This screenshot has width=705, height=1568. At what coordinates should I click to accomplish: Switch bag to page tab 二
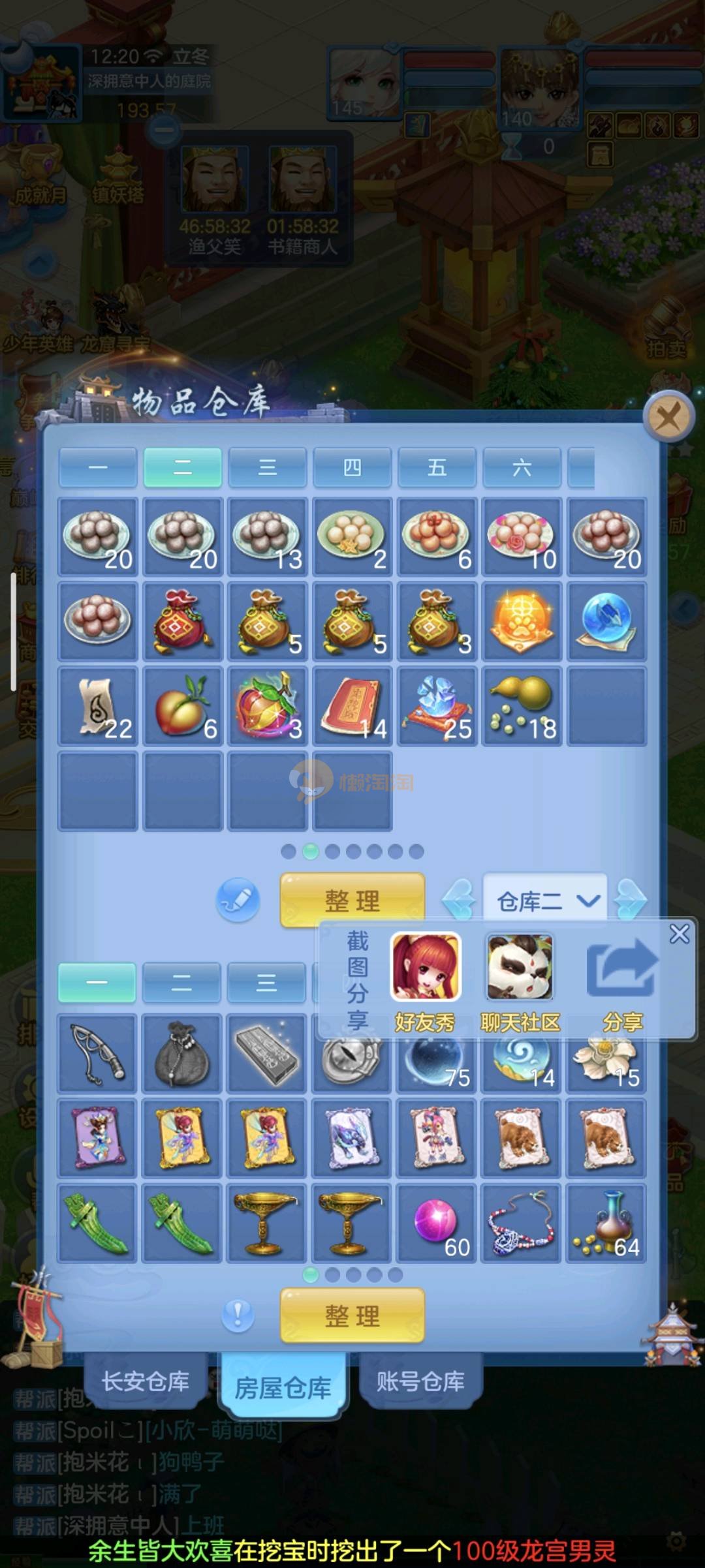click(x=181, y=983)
